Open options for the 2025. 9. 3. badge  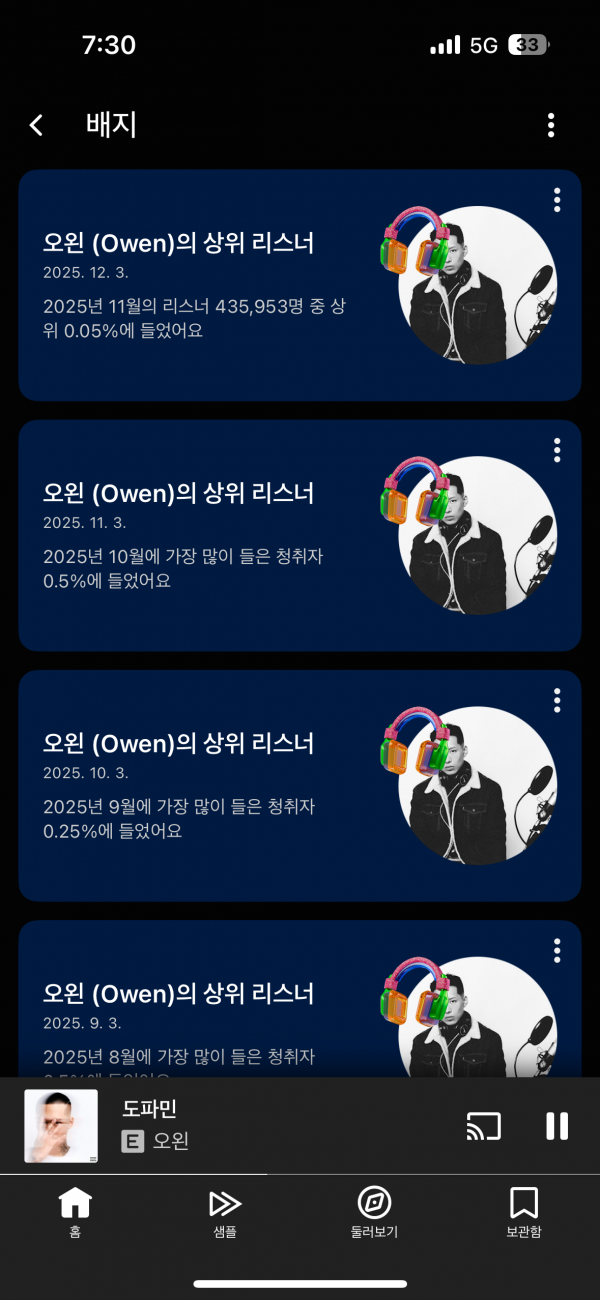click(x=557, y=950)
